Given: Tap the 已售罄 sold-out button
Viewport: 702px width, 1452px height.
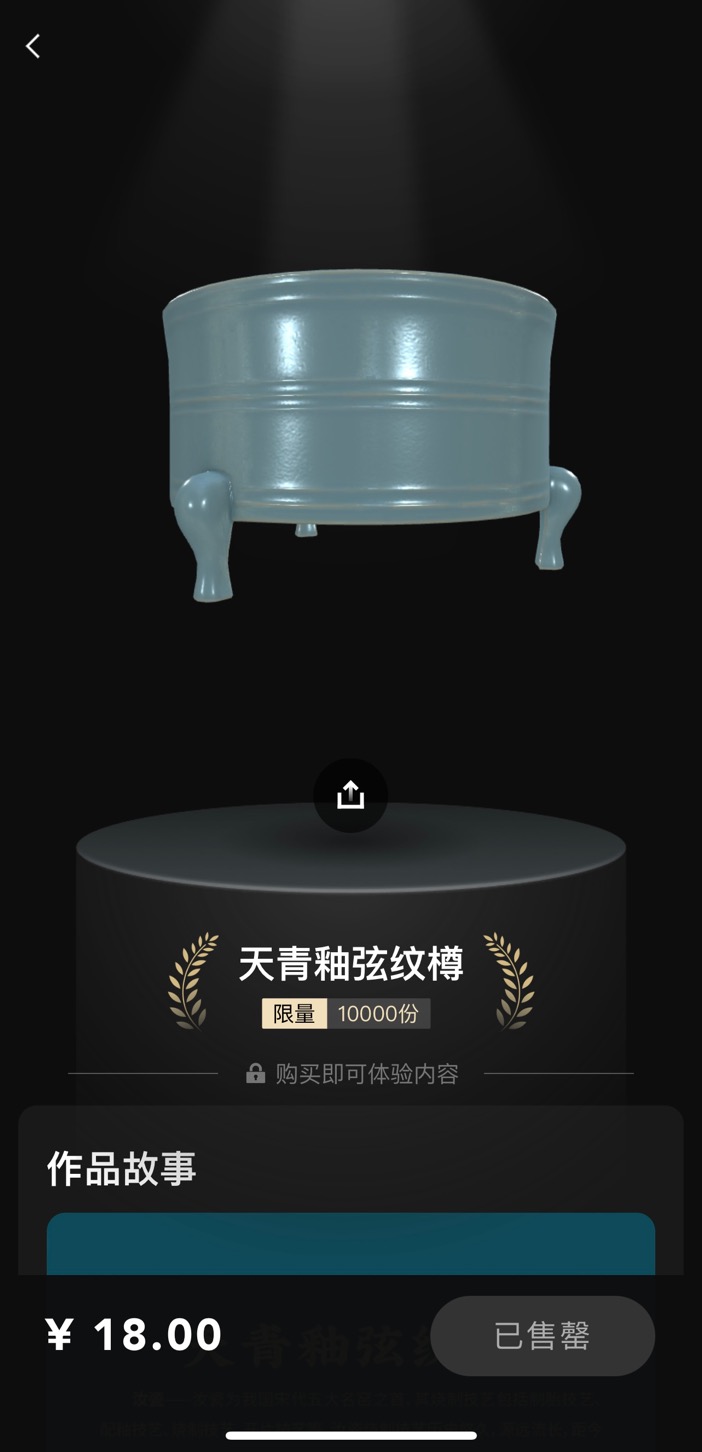Looking at the screenshot, I should [542, 1336].
